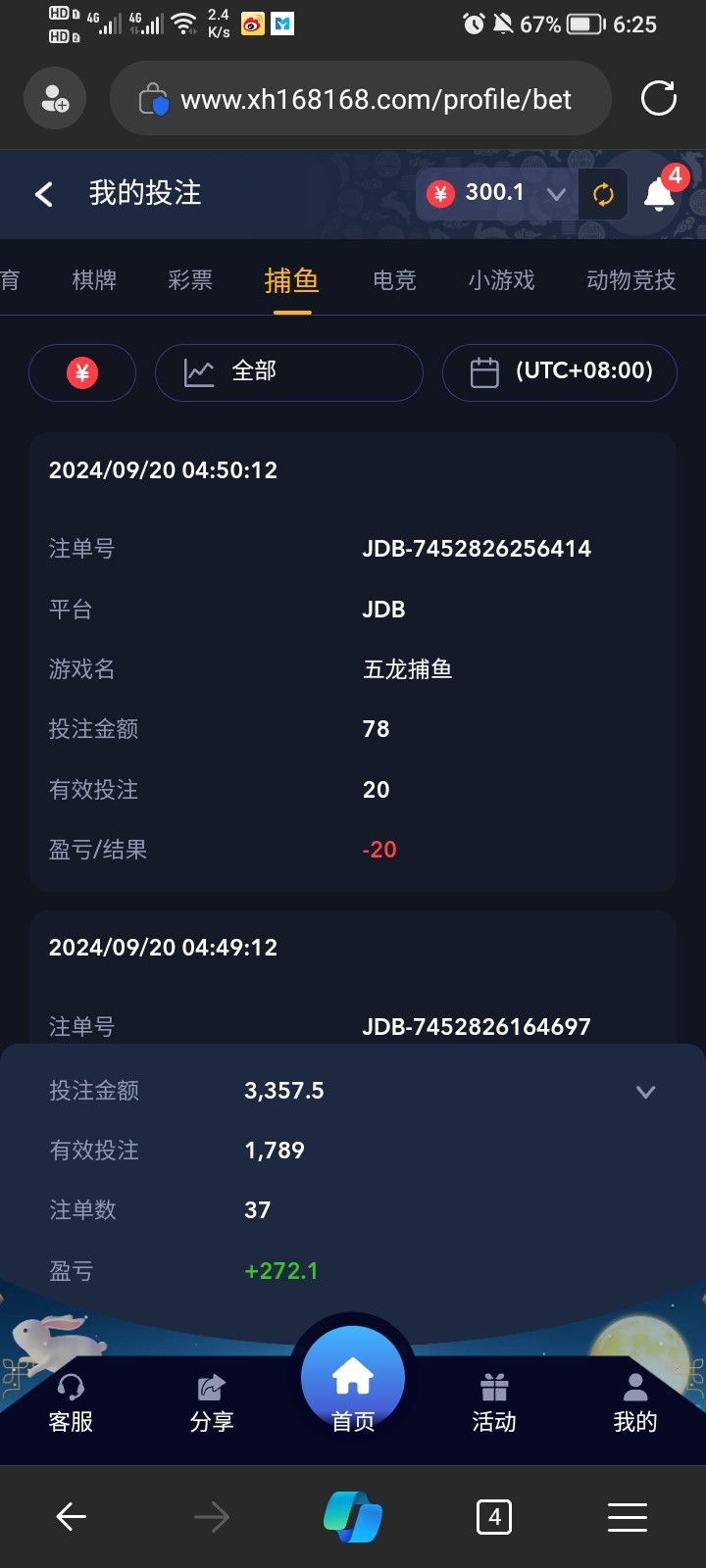Open the browser tabs switcher
The height and width of the screenshot is (1568, 706).
(x=494, y=1517)
